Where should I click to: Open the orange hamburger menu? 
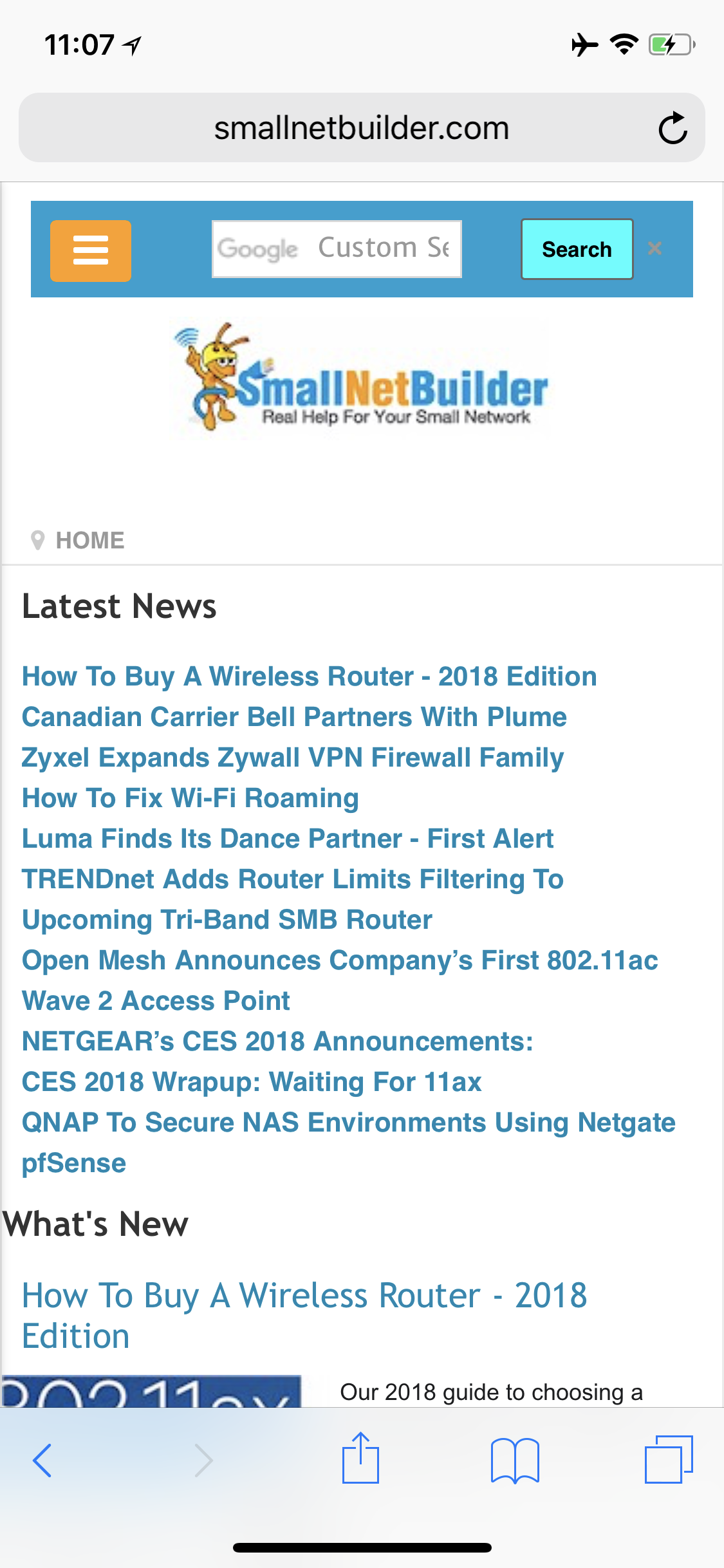pyautogui.click(x=91, y=250)
